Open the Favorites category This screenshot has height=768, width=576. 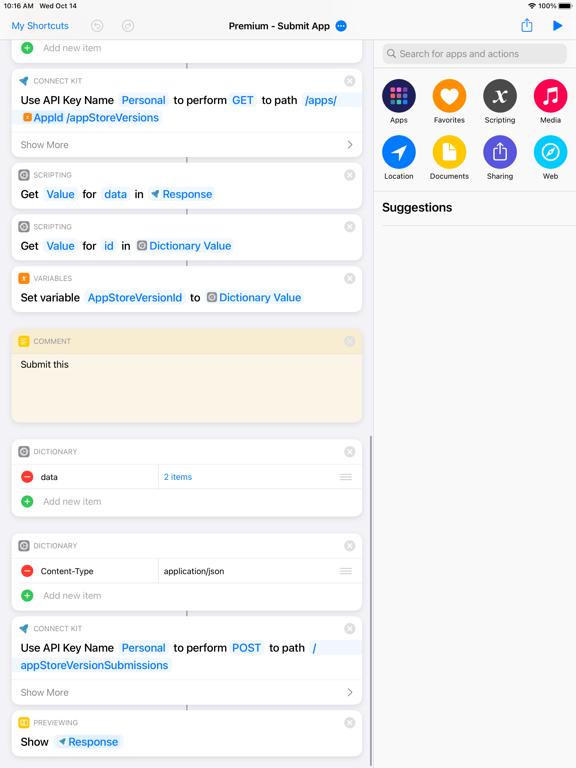click(x=449, y=101)
